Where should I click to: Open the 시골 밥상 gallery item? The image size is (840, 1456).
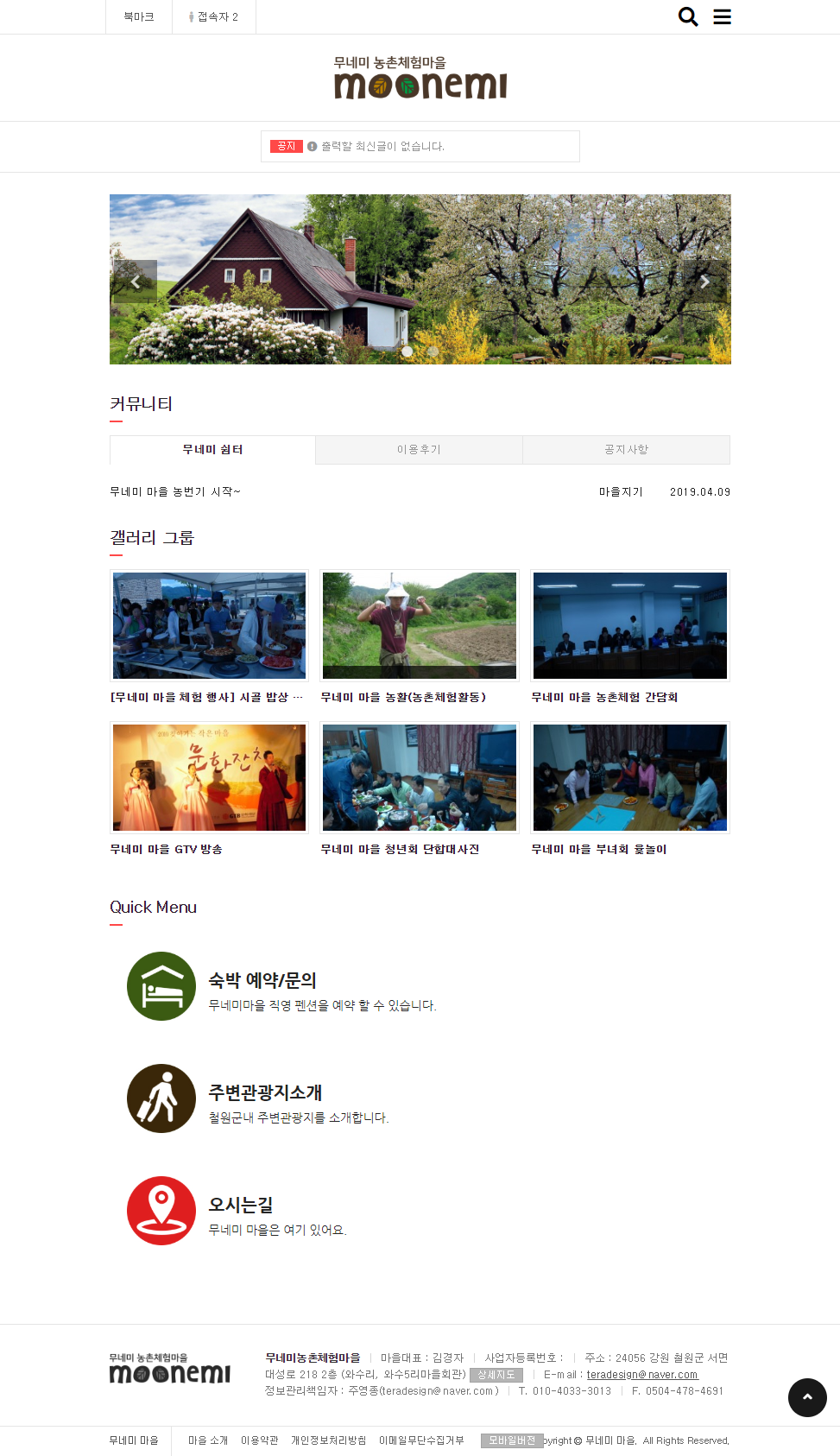[209, 625]
